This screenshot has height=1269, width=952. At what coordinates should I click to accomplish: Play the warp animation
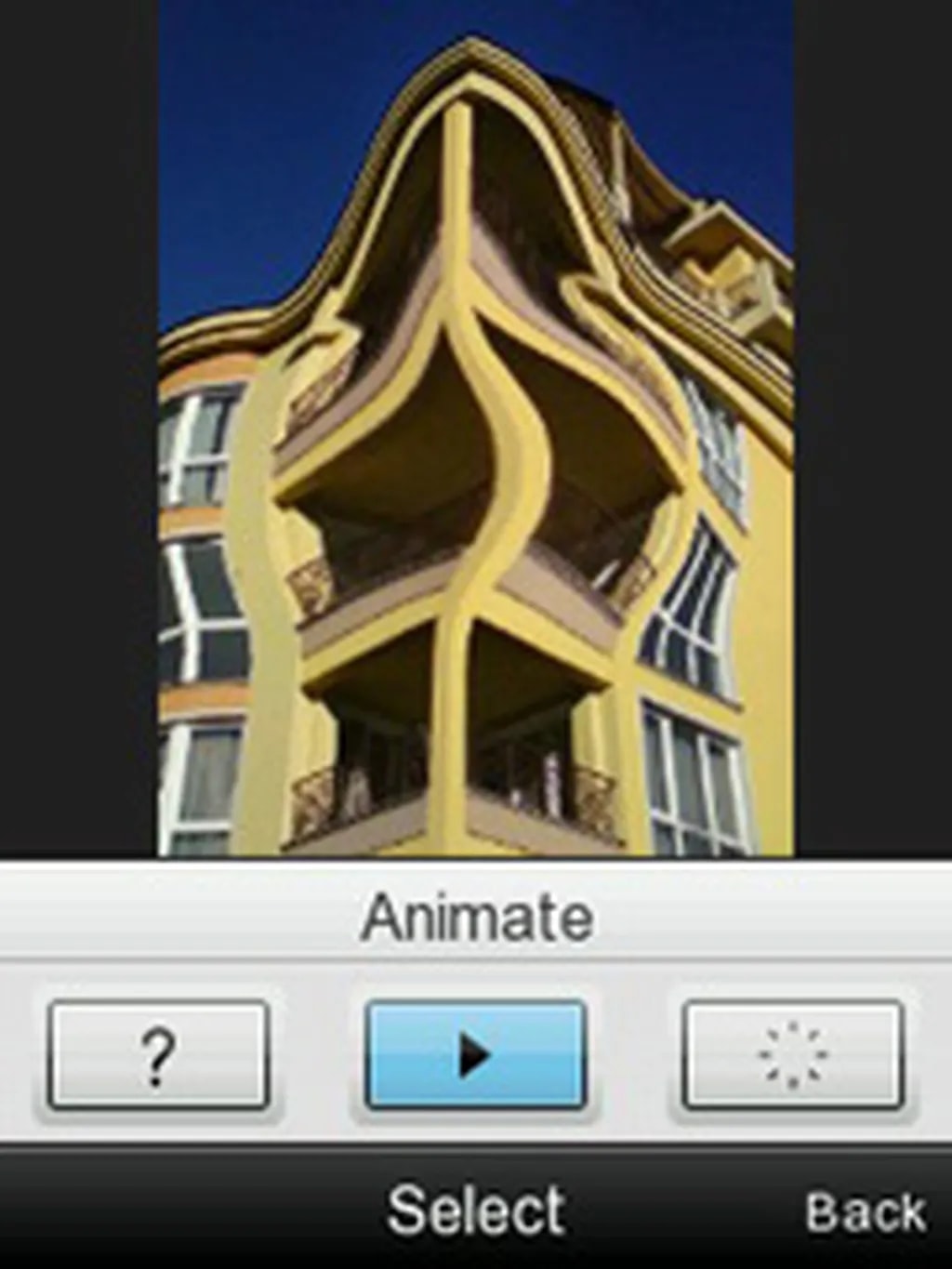(475, 1055)
